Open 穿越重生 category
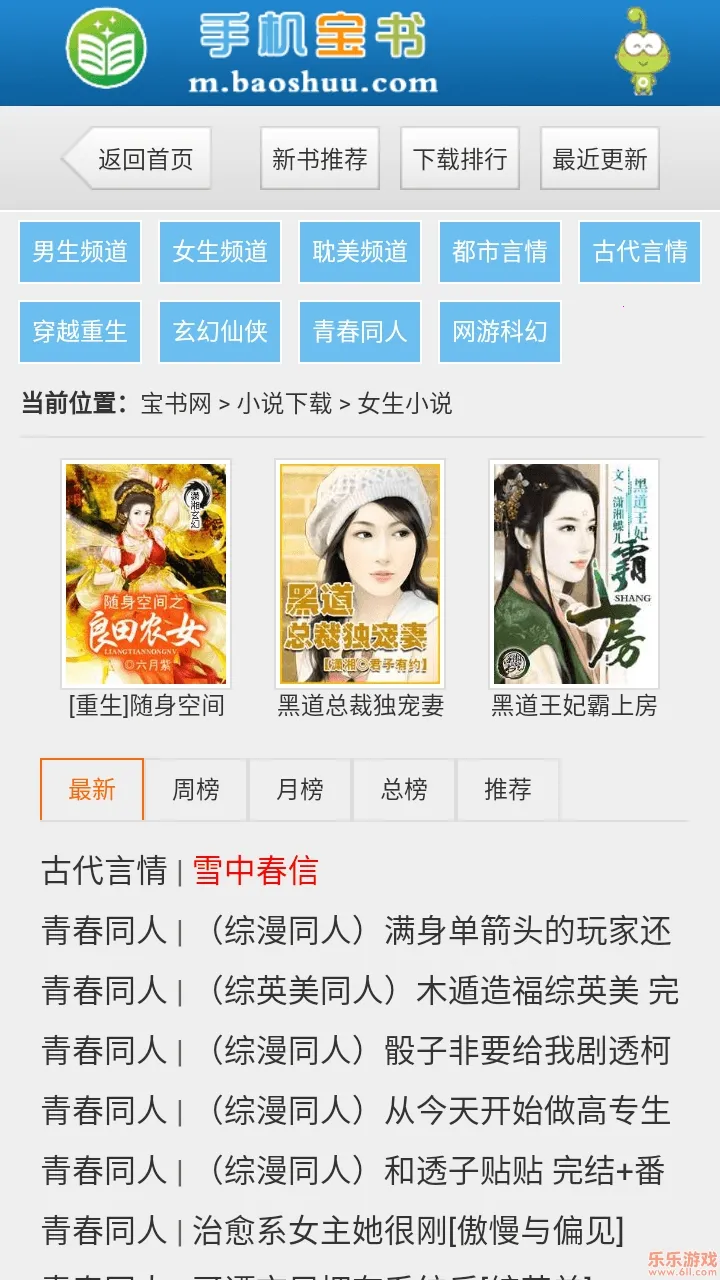This screenshot has width=720, height=1280. coord(80,331)
